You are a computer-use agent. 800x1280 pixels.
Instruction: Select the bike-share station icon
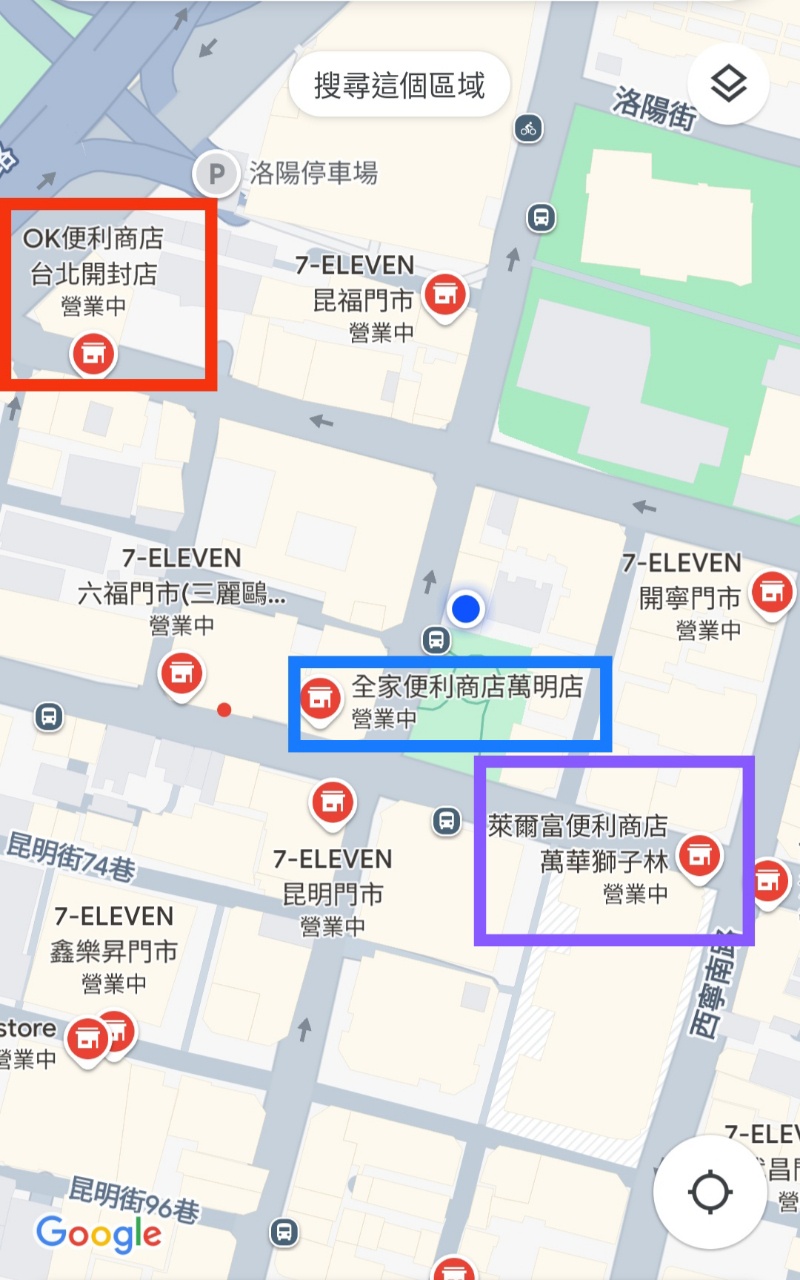528,128
